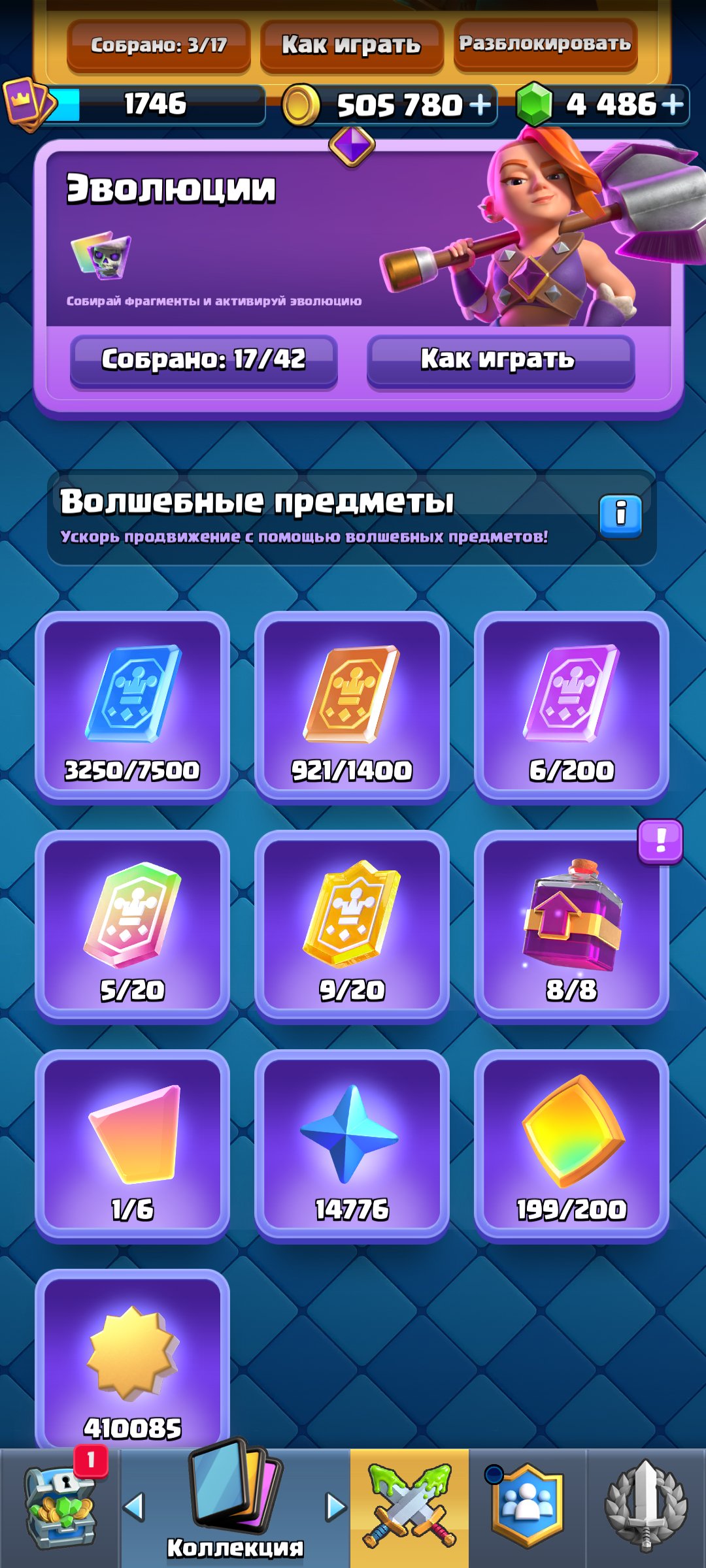Viewport: 706px width, 1568px height.
Task: Open info about Волшебные предметы
Action: pyautogui.click(x=620, y=515)
